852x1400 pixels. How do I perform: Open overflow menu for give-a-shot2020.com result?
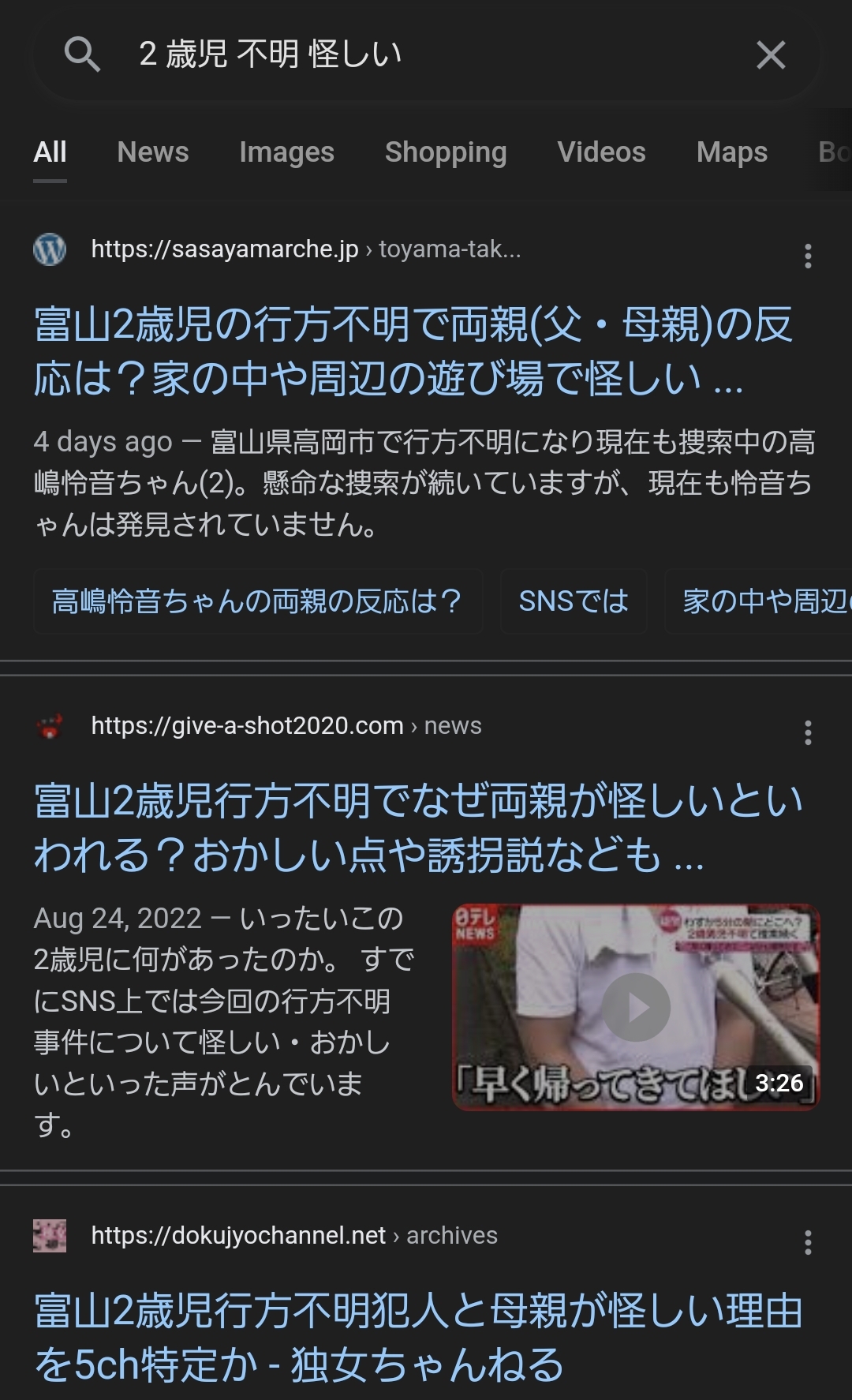point(808,732)
